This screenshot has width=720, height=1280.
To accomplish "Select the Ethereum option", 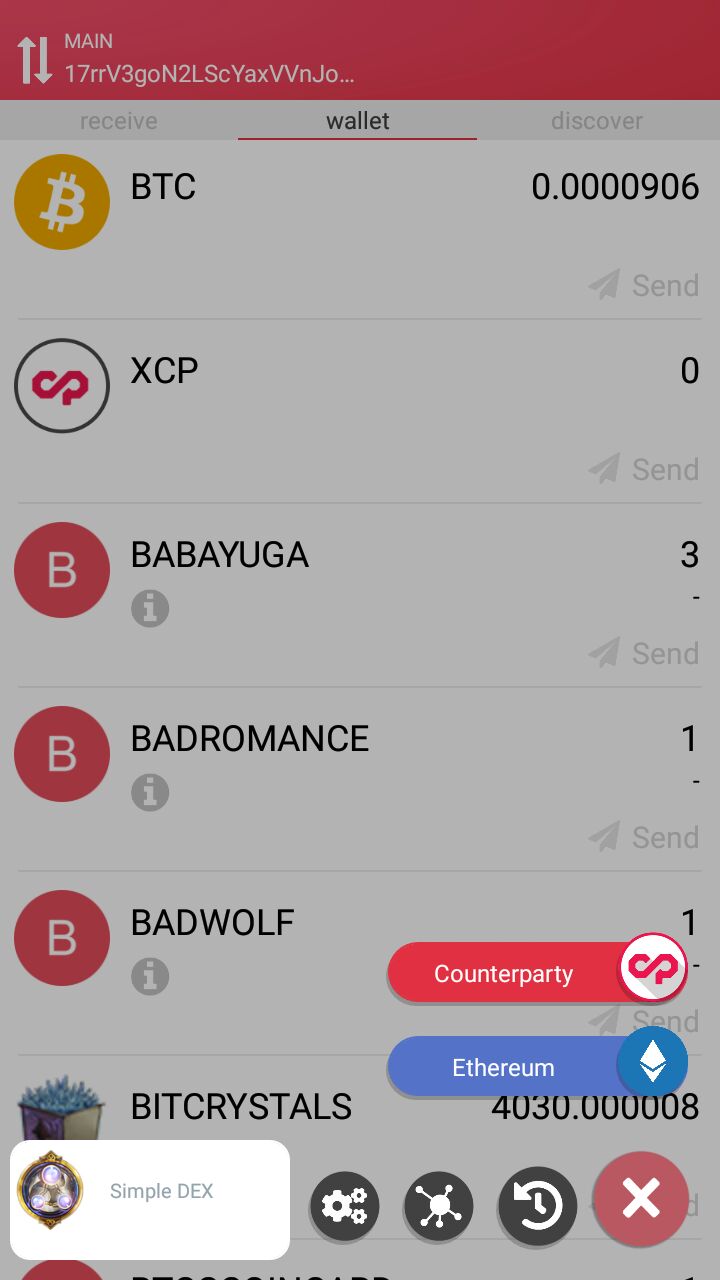I will pyautogui.click(x=537, y=1066).
